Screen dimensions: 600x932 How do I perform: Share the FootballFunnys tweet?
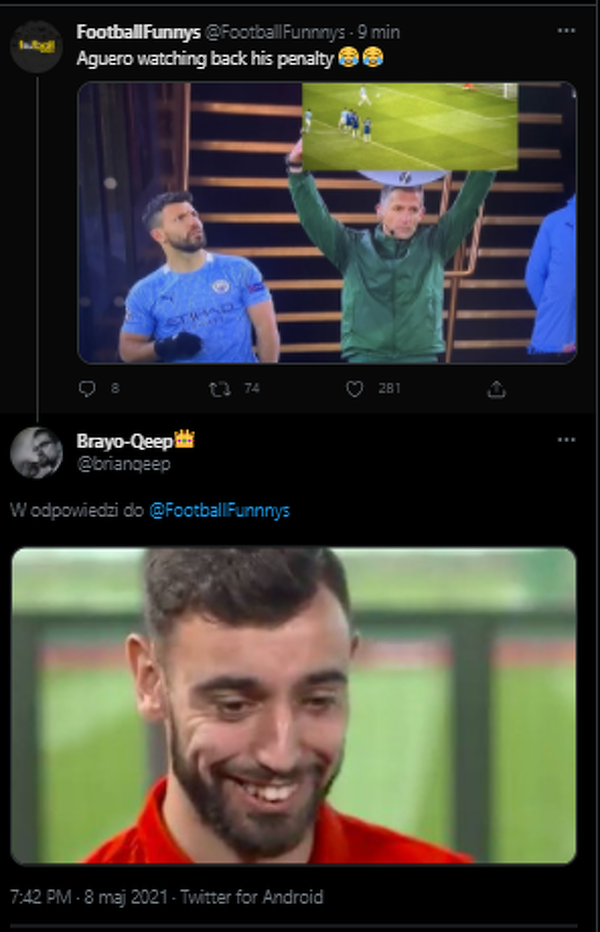[x=496, y=389]
